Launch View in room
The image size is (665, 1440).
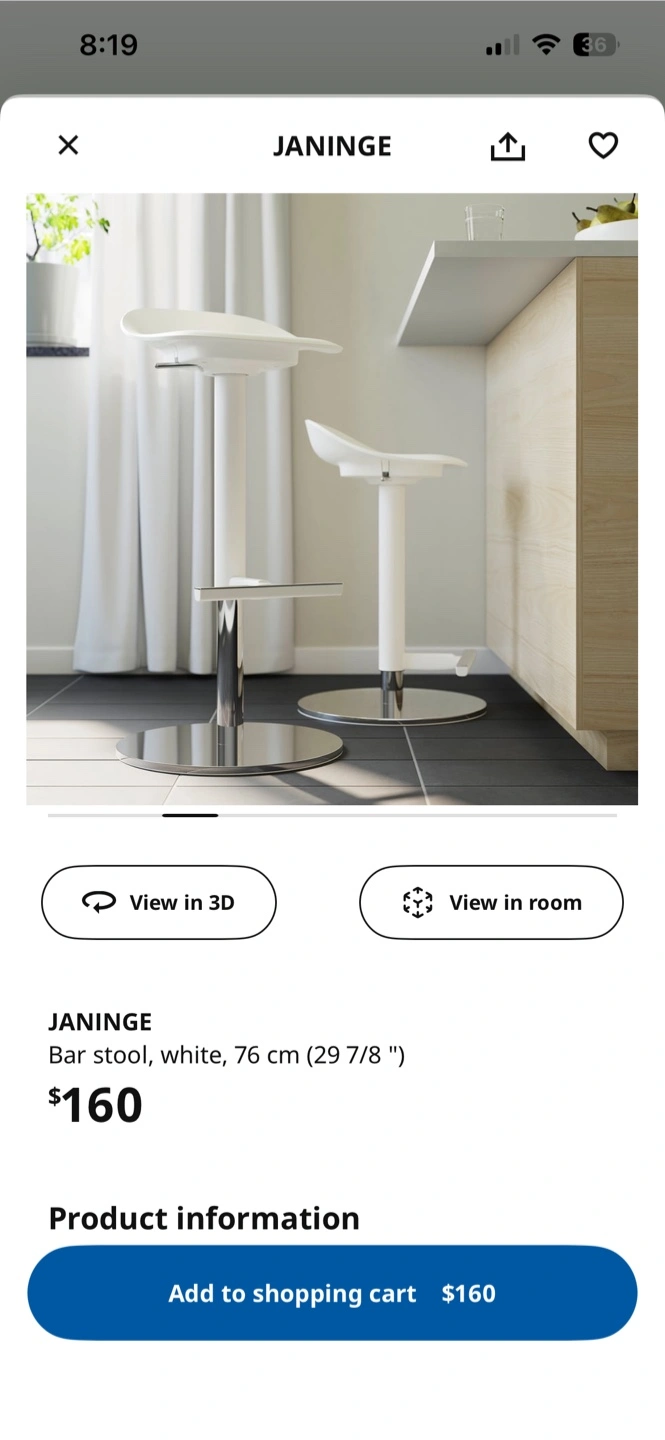pos(491,902)
